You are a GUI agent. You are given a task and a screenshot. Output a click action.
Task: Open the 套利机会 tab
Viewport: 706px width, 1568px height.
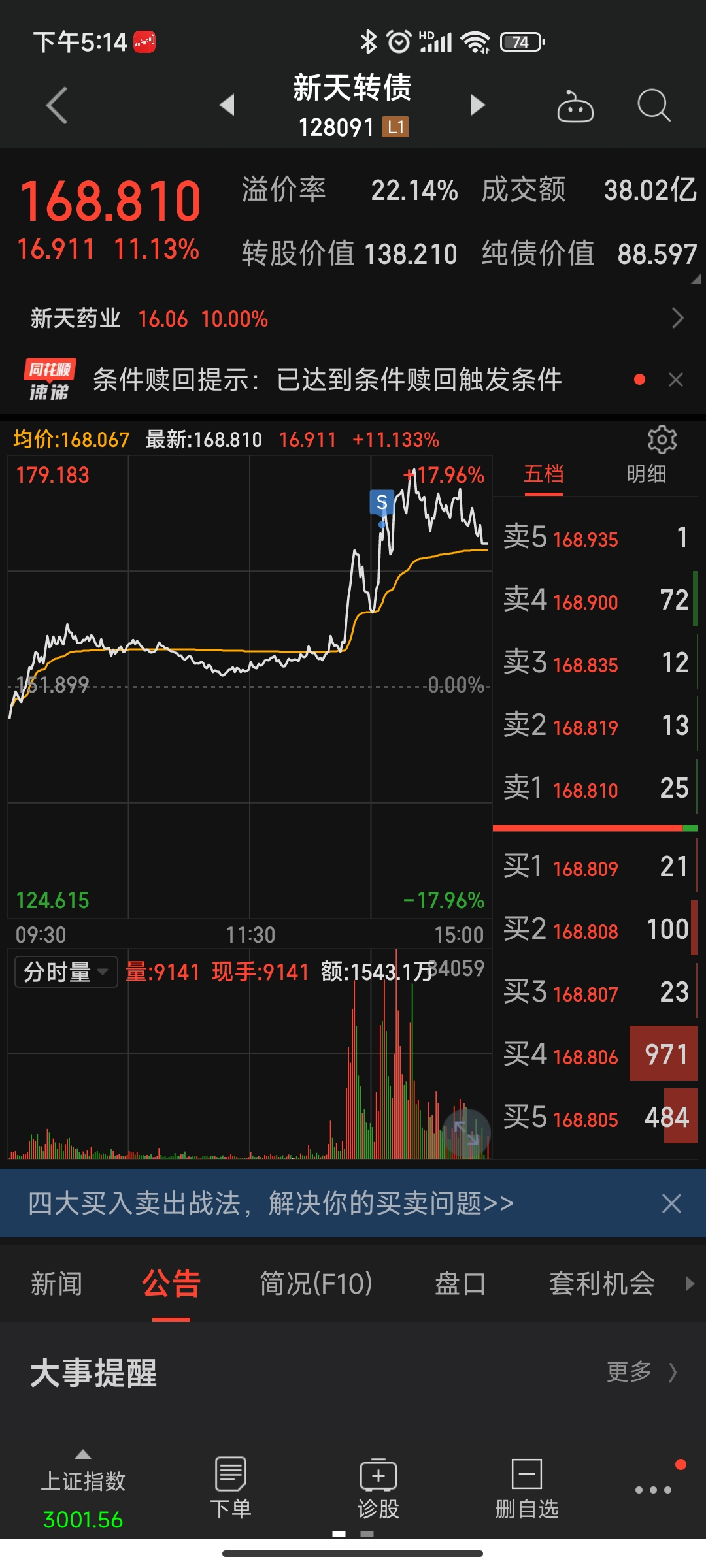[601, 1284]
